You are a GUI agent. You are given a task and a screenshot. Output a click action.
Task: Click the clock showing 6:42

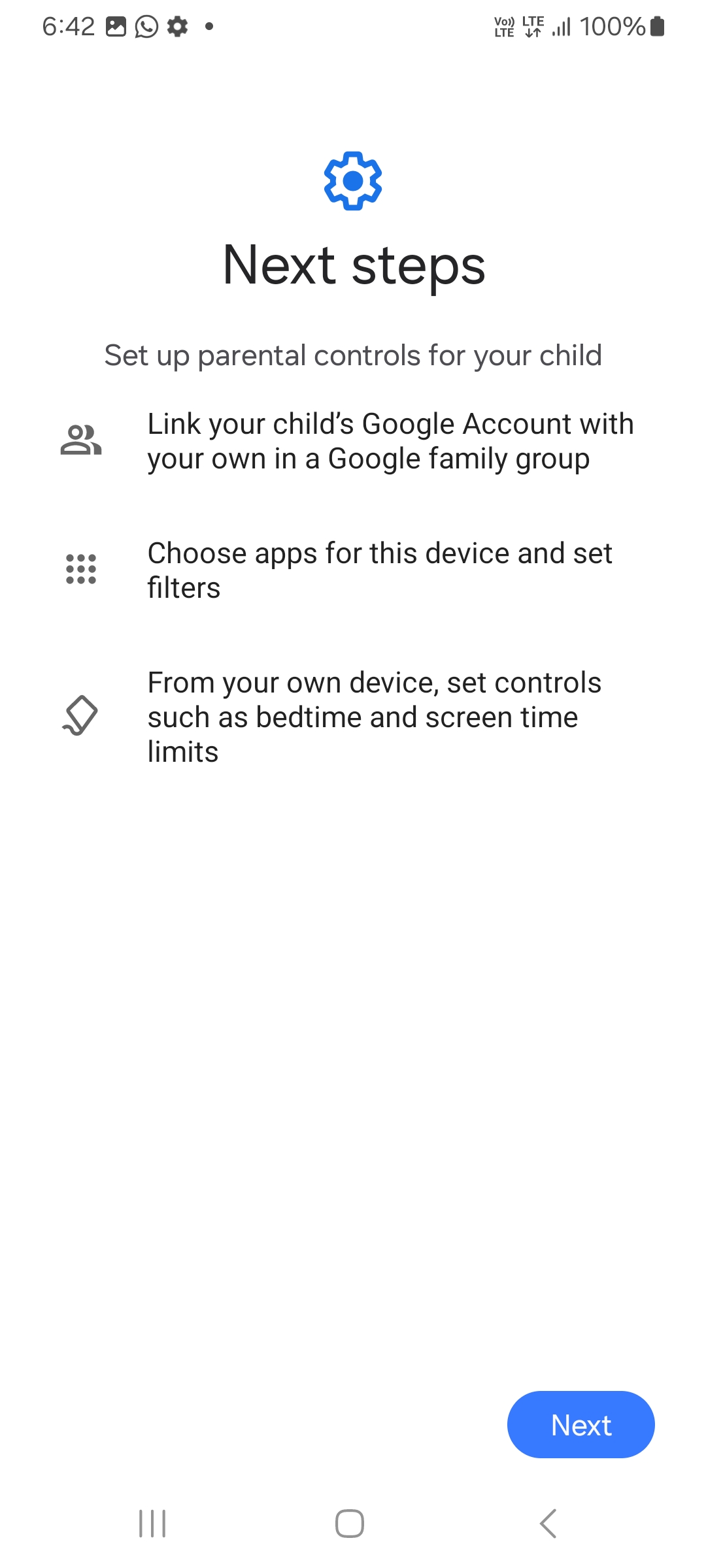pyautogui.click(x=67, y=26)
